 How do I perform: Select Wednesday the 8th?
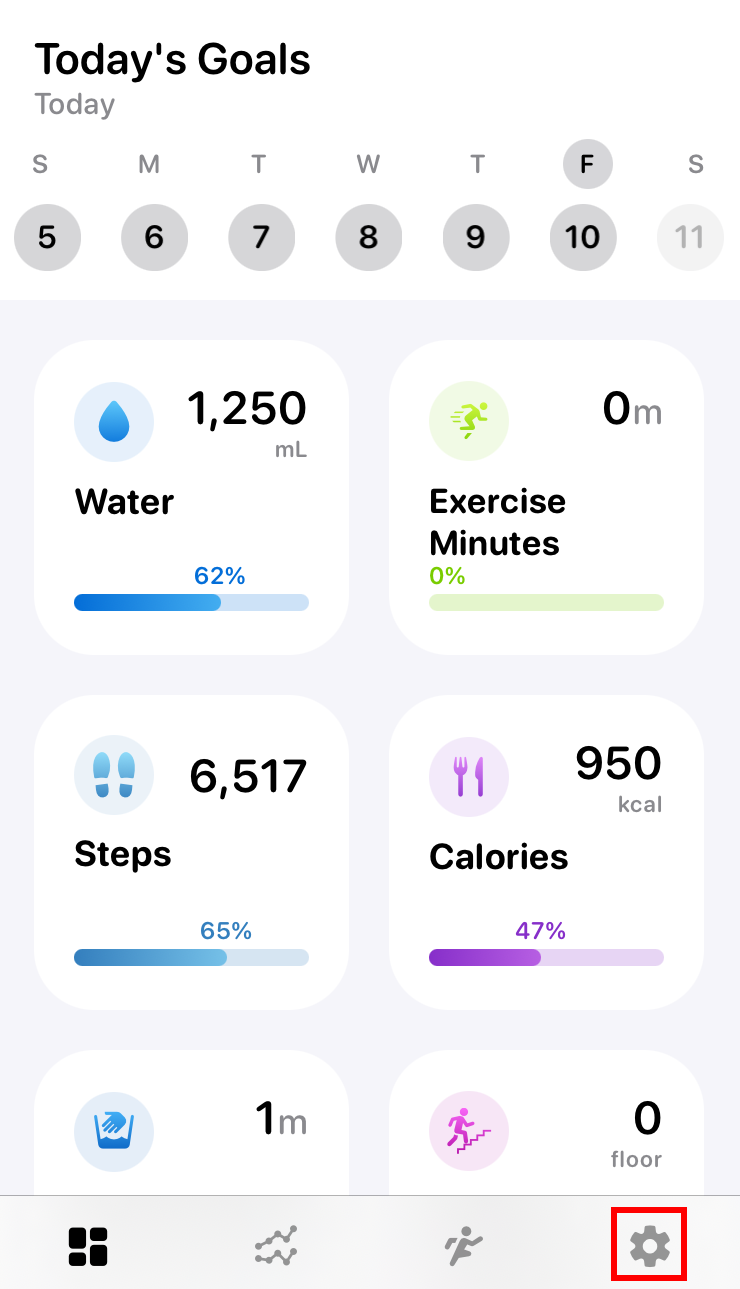(x=368, y=237)
